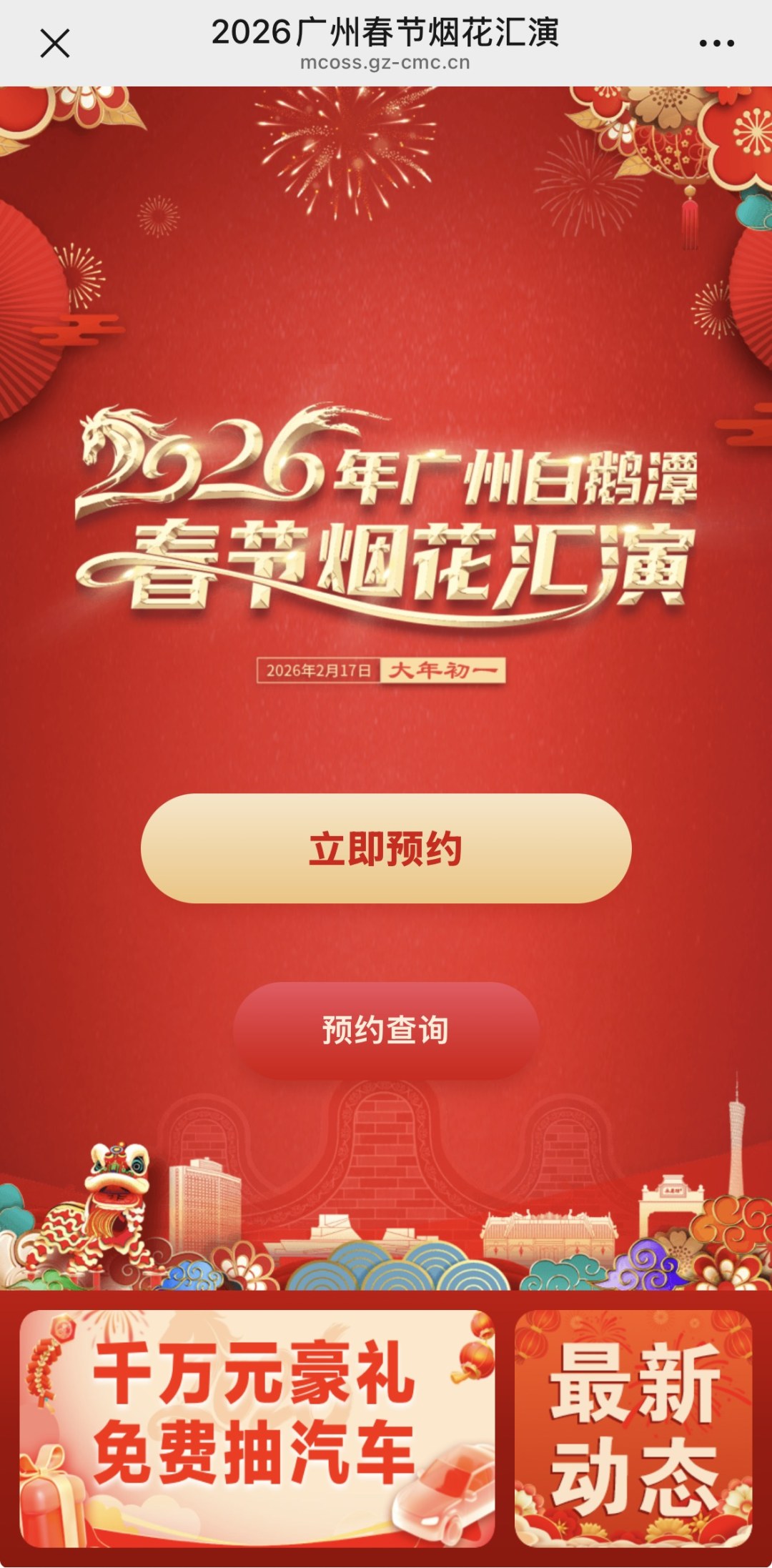Open 预约查询 to check reservation
Image resolution: width=772 pixels, height=1568 pixels.
pos(386,1030)
